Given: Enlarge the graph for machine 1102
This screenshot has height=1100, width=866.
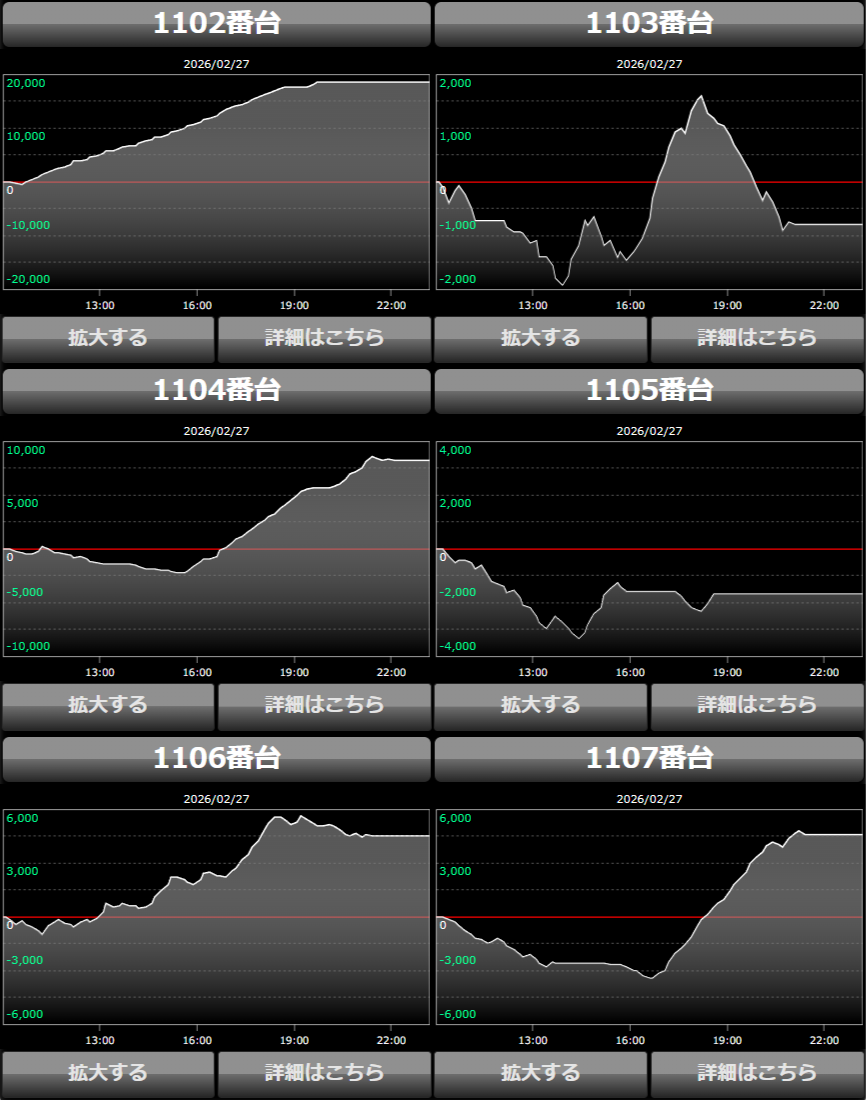Looking at the screenshot, I should 108,339.
